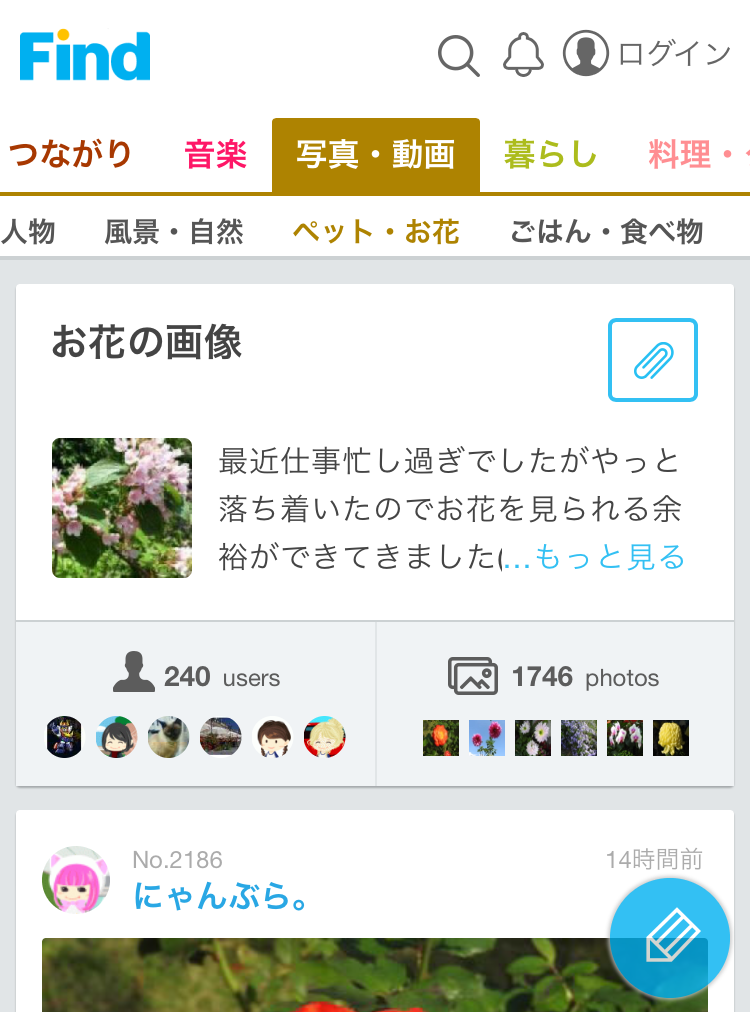Open the お花の画像 thumbnail photo
750x1012 pixels.
122,508
